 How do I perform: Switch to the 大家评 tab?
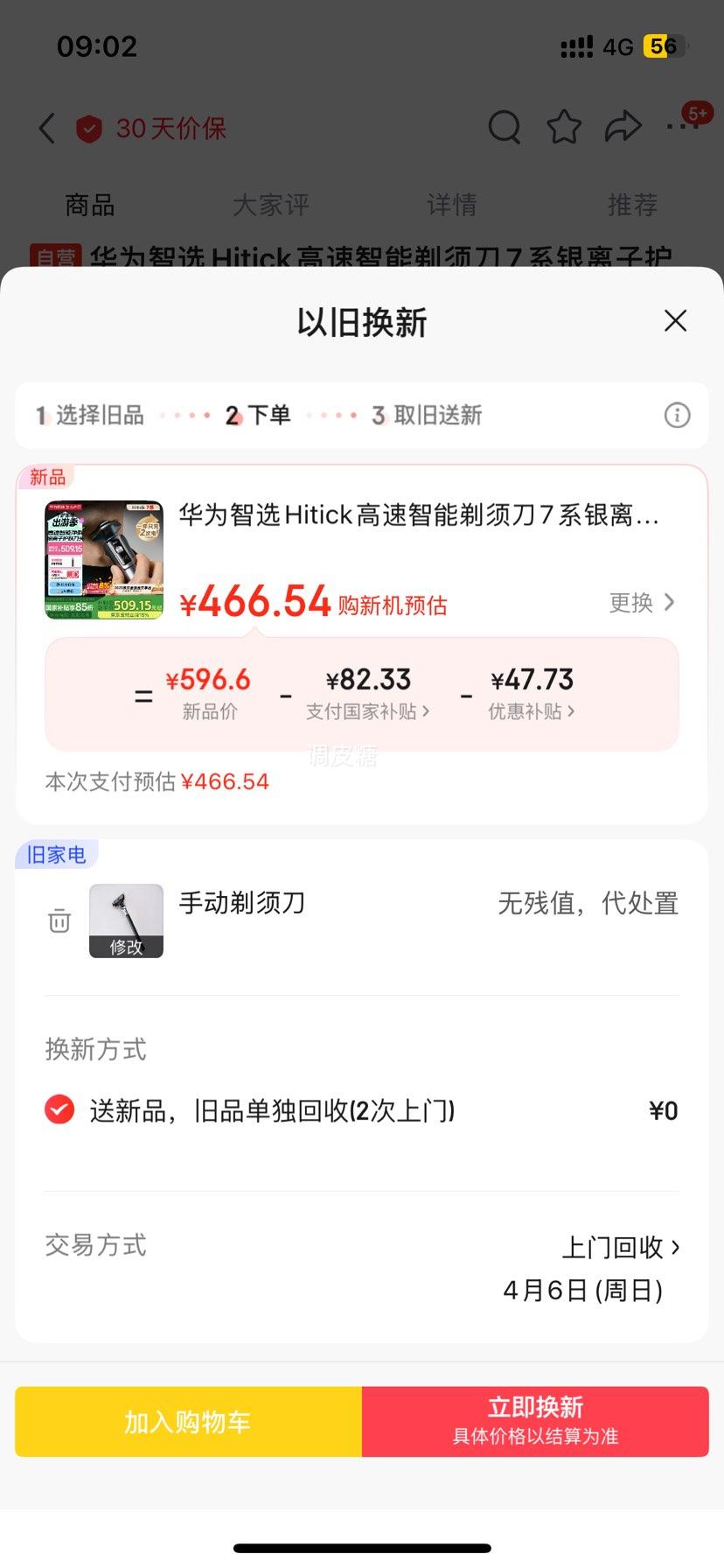270,205
